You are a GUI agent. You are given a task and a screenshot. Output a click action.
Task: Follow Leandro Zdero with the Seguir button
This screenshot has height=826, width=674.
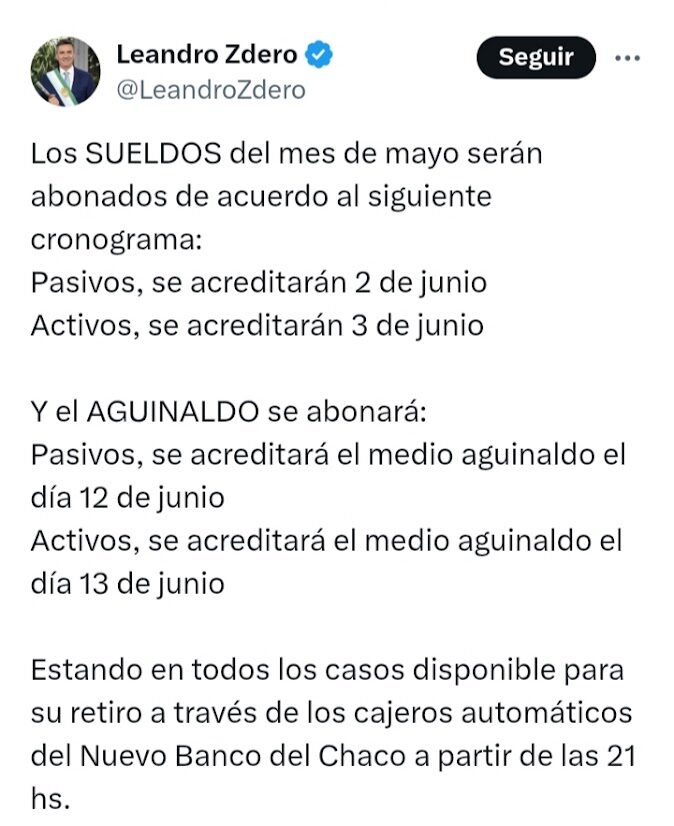pos(535,58)
